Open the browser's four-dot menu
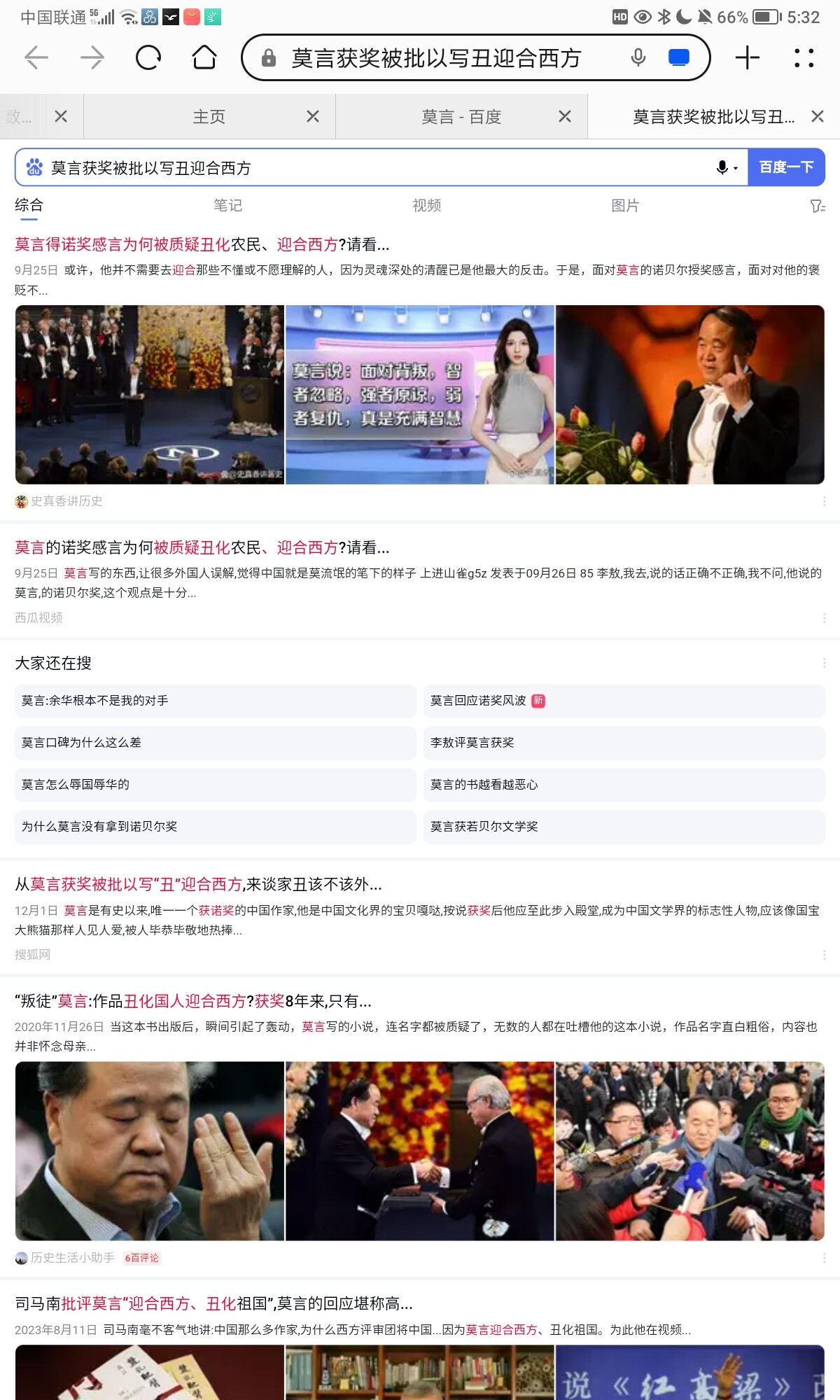This screenshot has width=840, height=1400. pyautogui.click(x=804, y=57)
